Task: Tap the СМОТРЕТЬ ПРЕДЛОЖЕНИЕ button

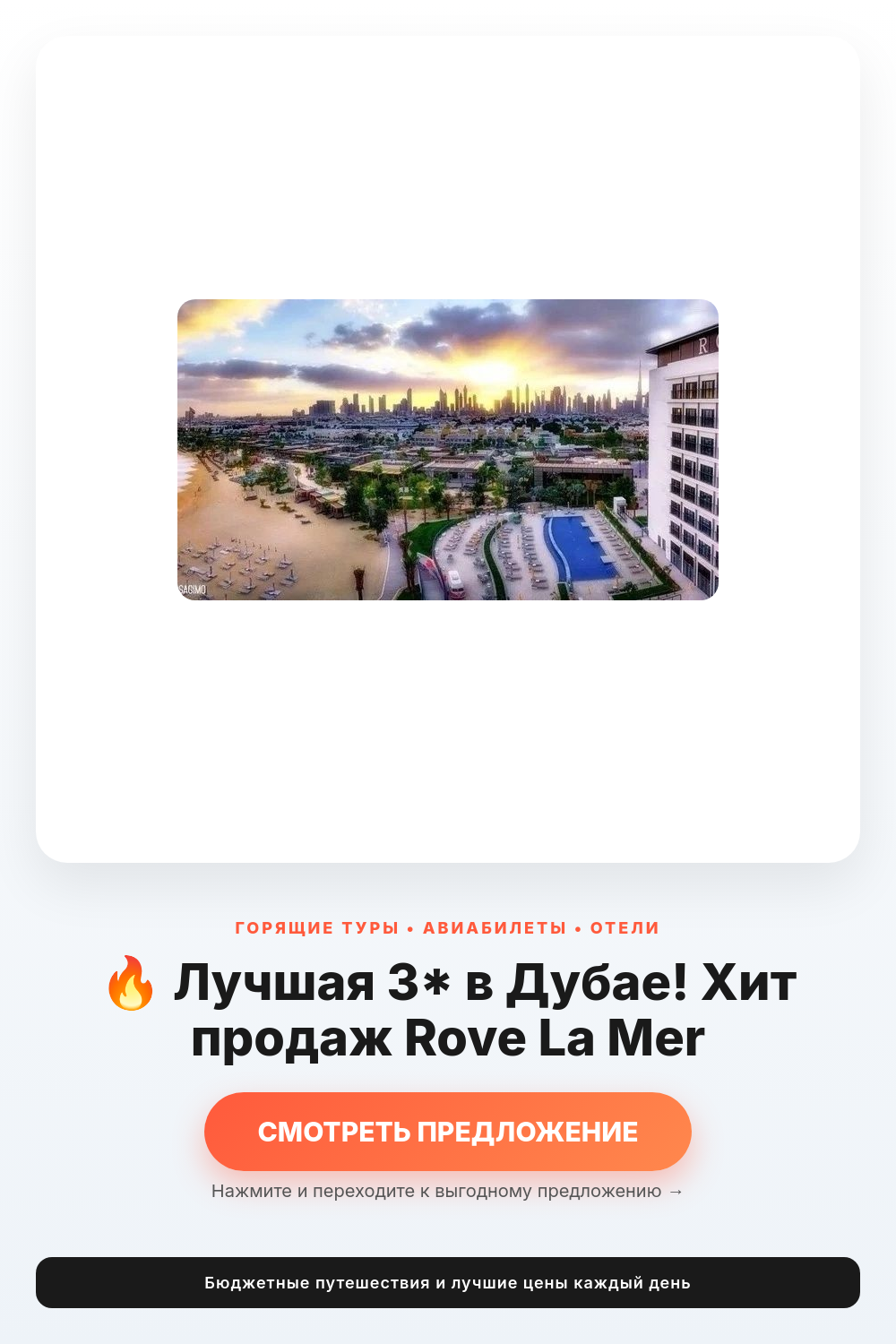Action: pos(447,1131)
